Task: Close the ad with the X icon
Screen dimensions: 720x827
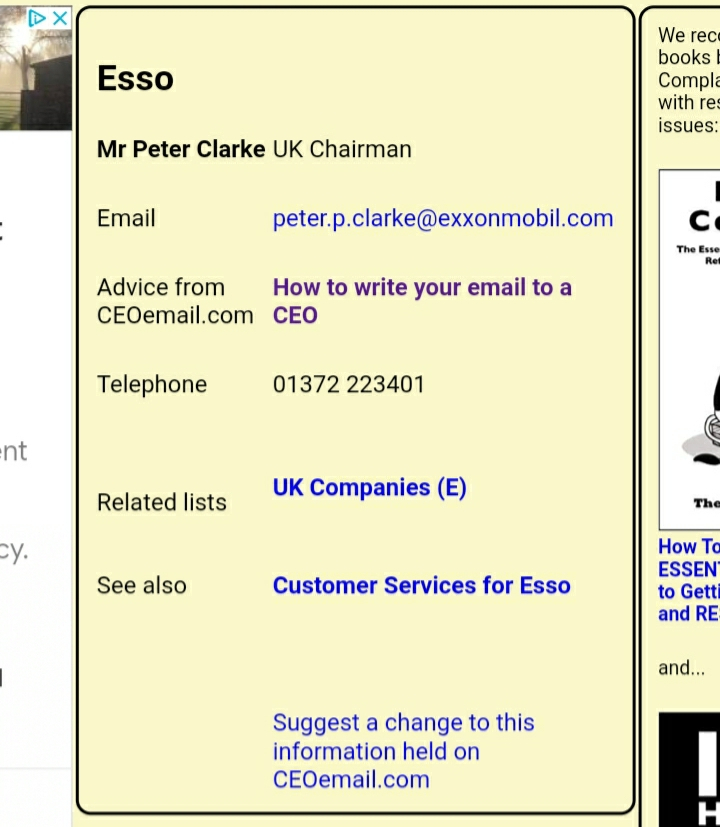Action: pyautogui.click(x=60, y=18)
